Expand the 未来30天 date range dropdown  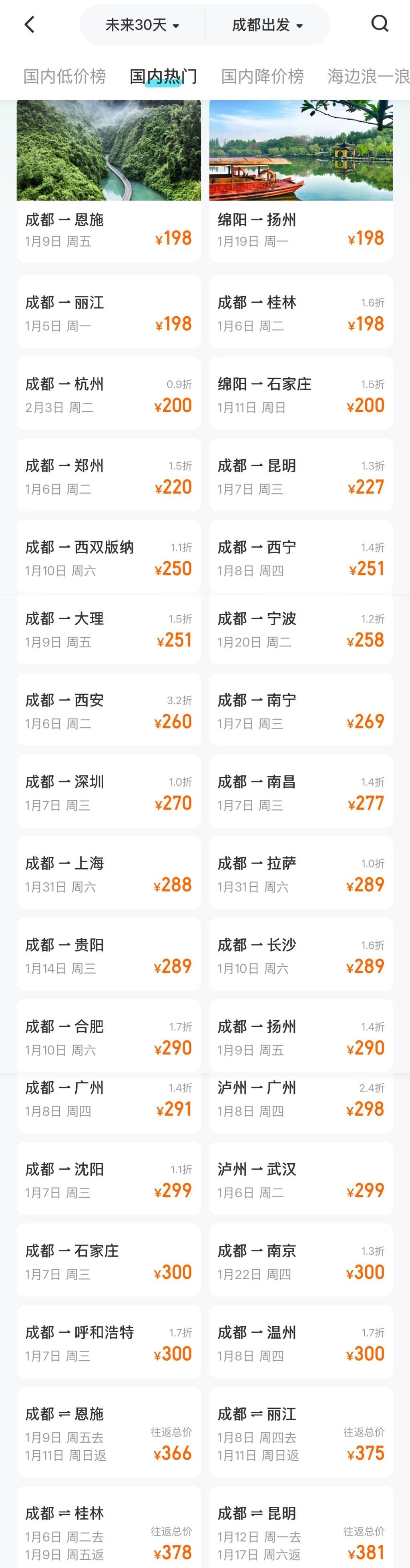point(143,25)
